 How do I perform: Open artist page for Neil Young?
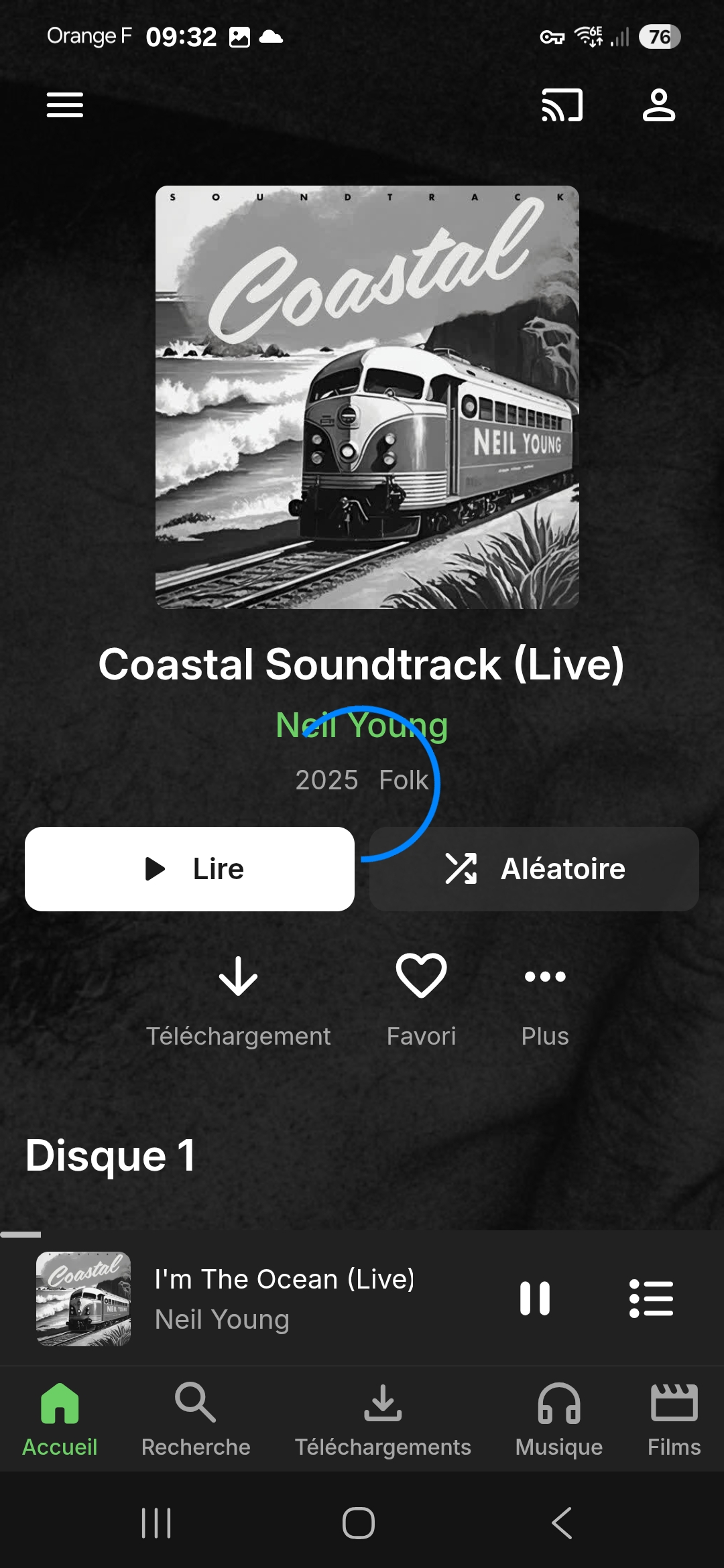click(x=362, y=725)
